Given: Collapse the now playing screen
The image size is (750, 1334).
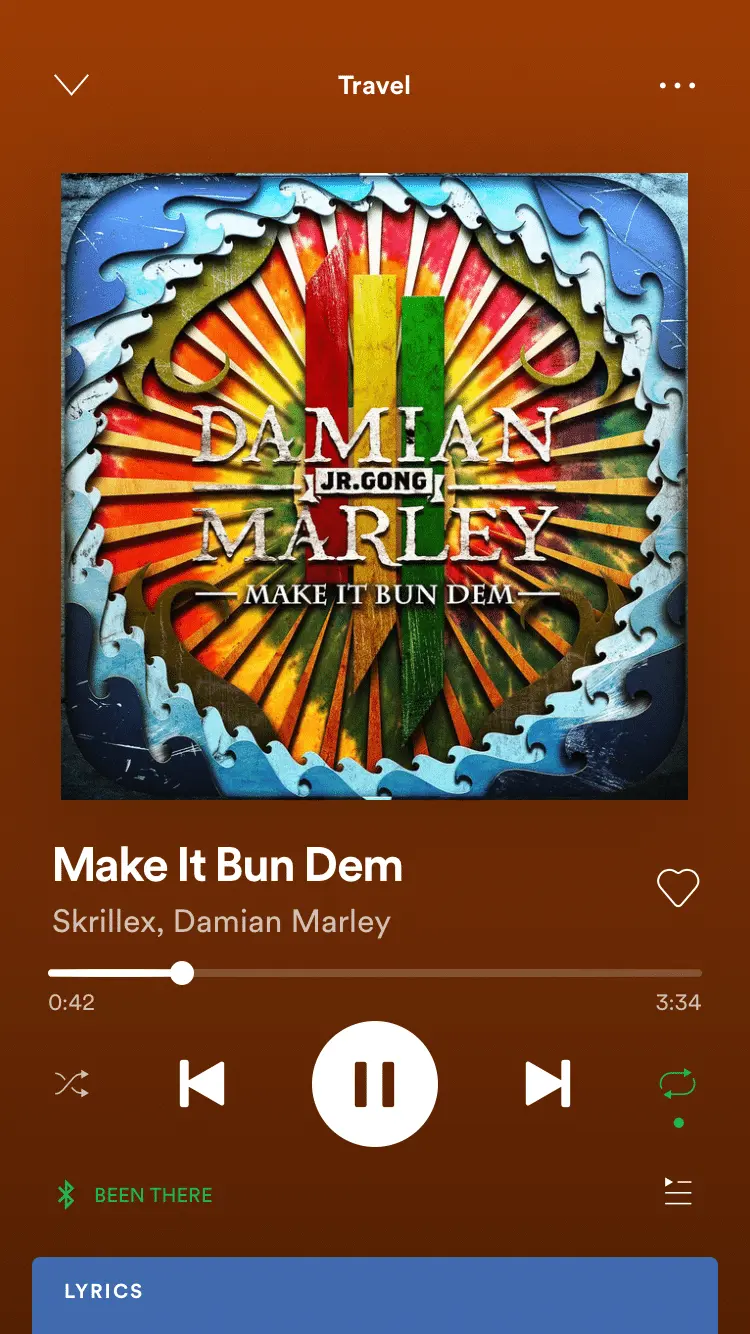Looking at the screenshot, I should pyautogui.click(x=71, y=85).
